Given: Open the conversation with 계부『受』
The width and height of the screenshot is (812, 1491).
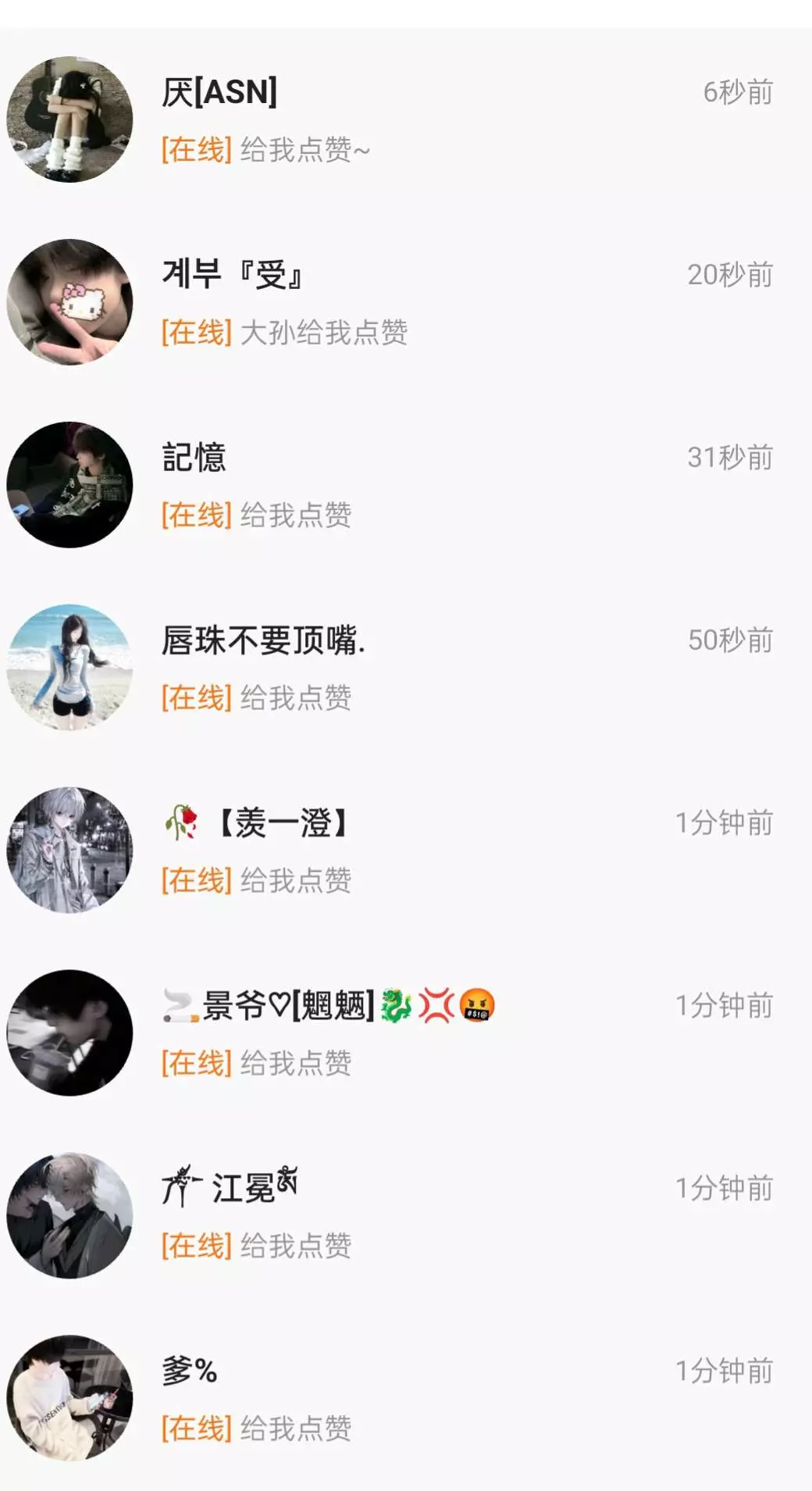Looking at the screenshot, I should click(x=406, y=302).
